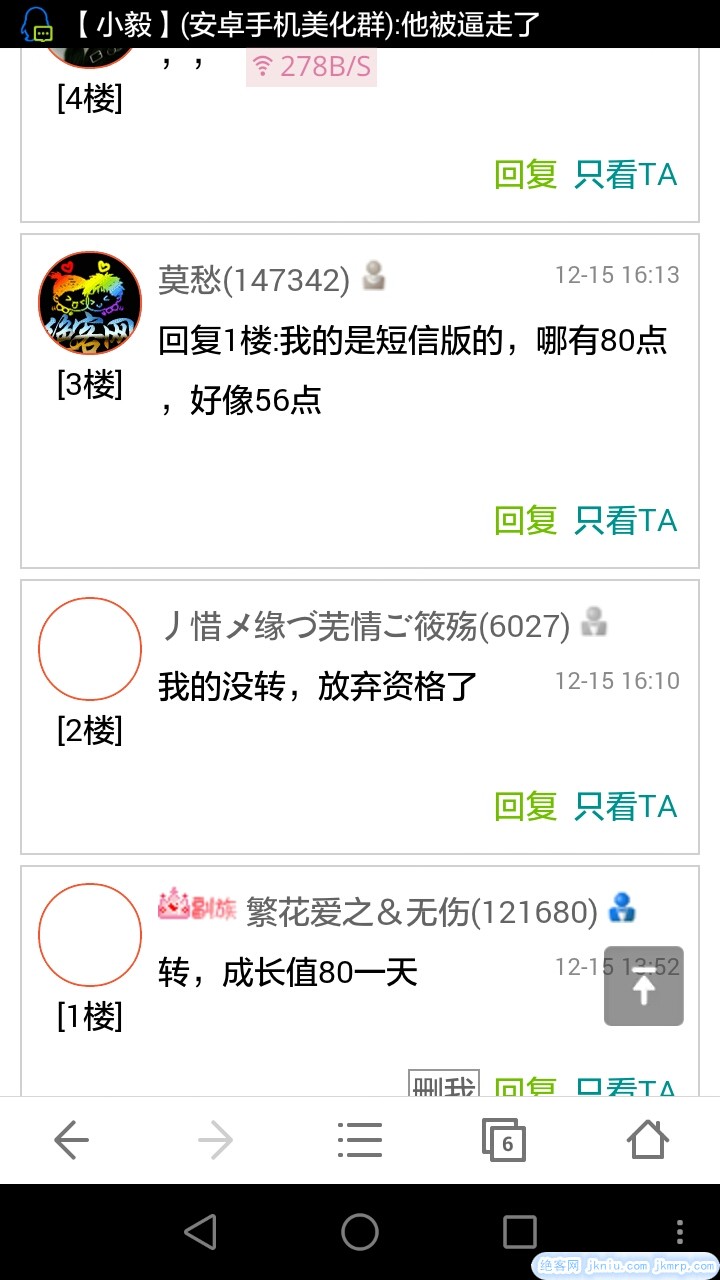Go back to the previous page
Screen dimensions: 720x1280
coord(71,1139)
